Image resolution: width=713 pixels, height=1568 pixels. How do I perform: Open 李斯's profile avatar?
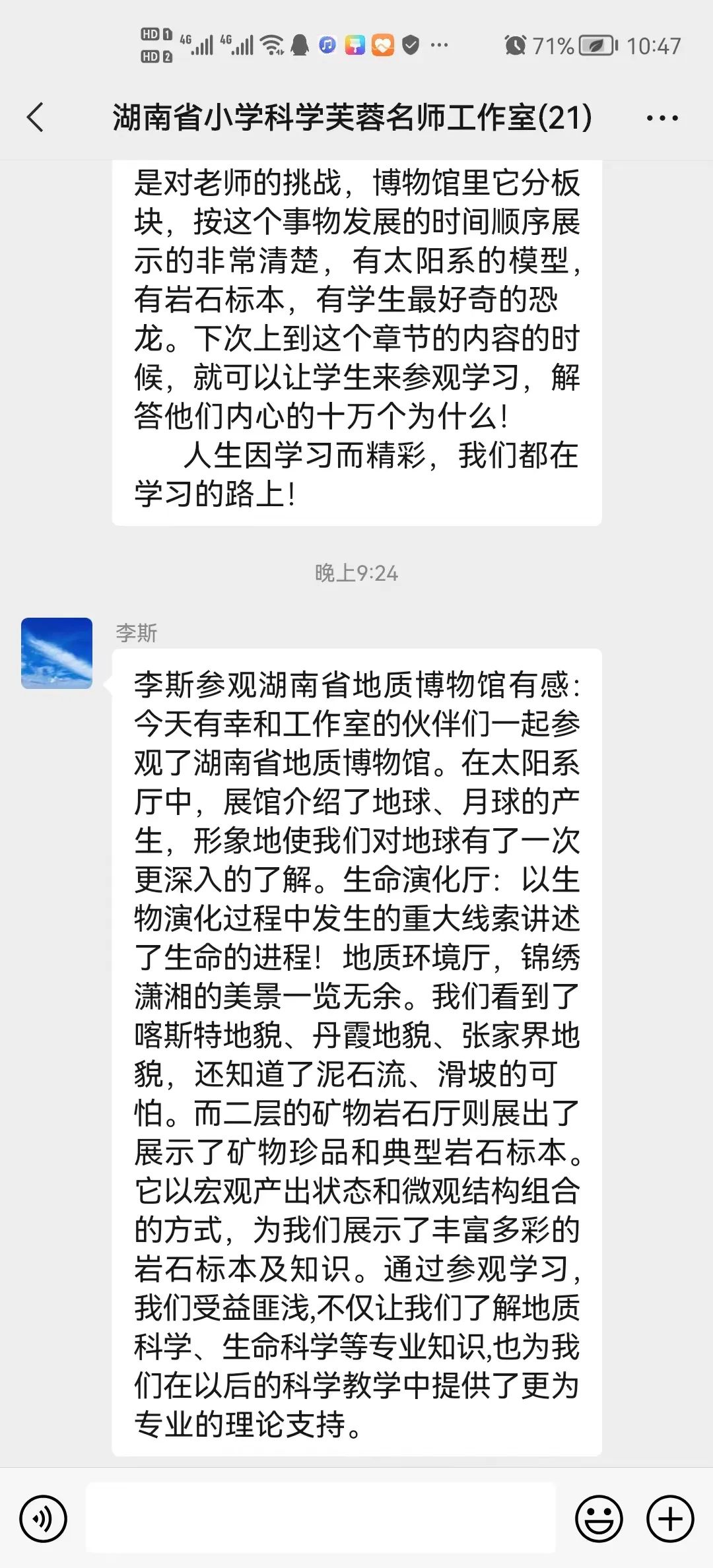click(57, 653)
